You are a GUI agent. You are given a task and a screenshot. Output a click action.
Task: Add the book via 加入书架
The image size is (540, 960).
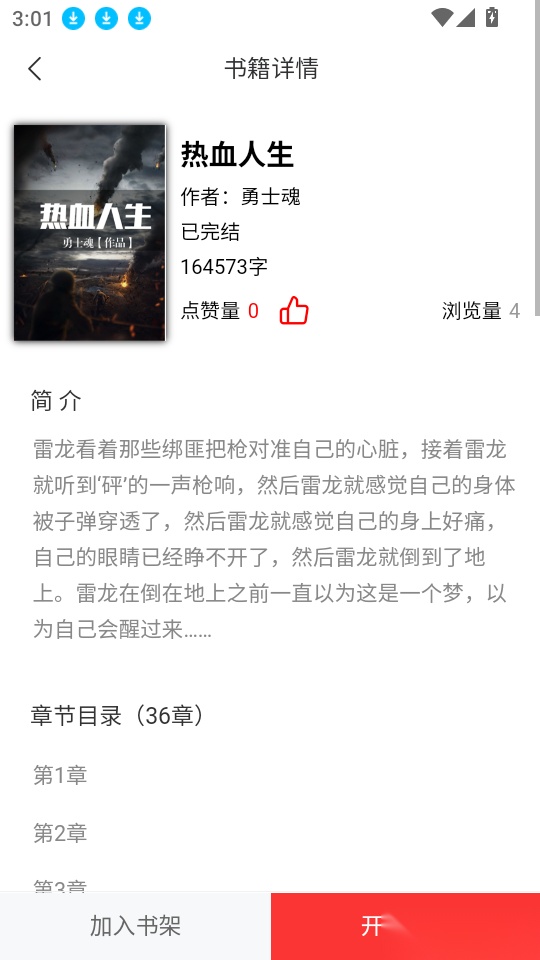tap(135, 926)
